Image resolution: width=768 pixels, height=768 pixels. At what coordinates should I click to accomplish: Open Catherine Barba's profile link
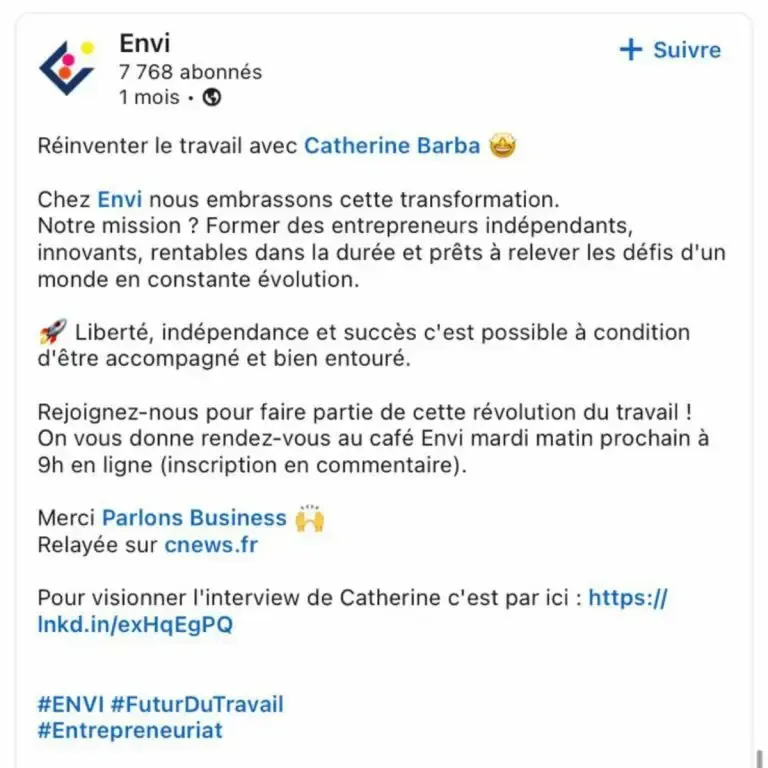point(392,146)
